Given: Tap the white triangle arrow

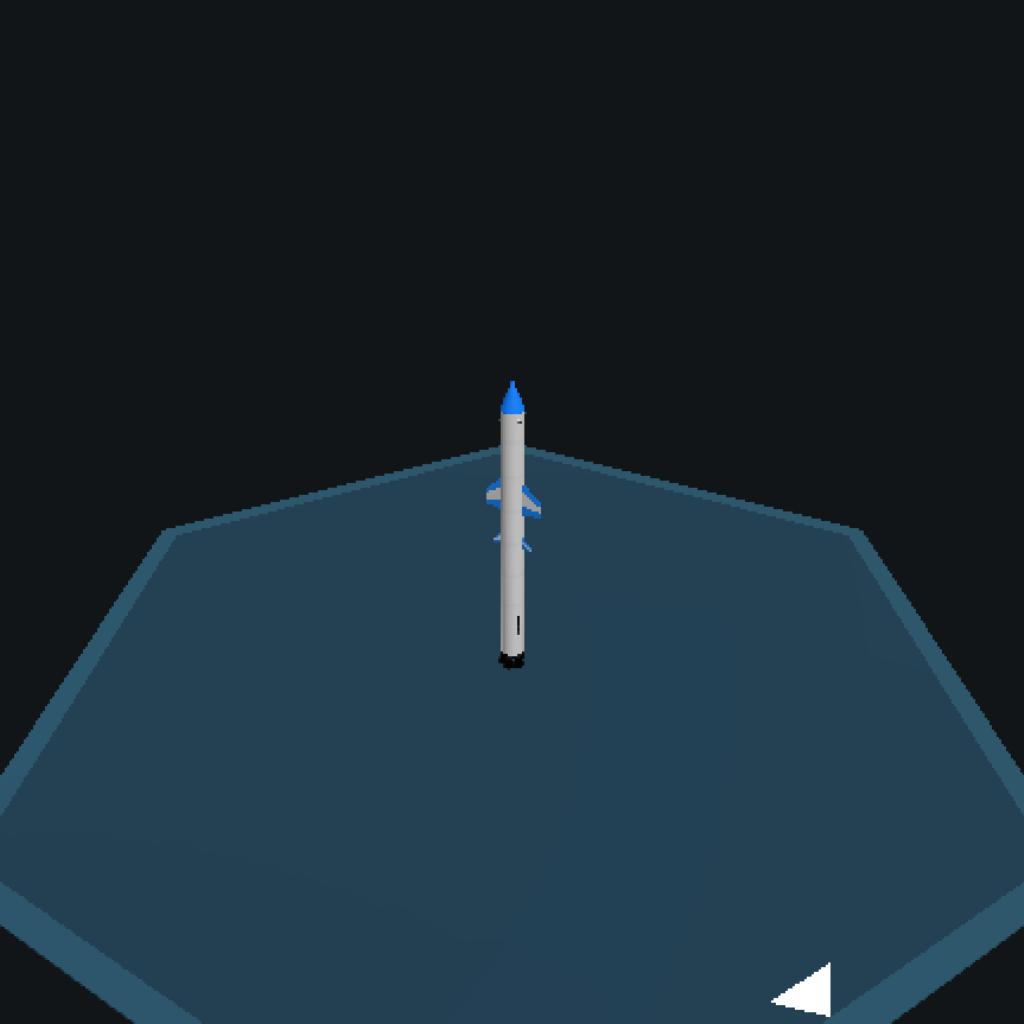Looking at the screenshot, I should [810, 993].
